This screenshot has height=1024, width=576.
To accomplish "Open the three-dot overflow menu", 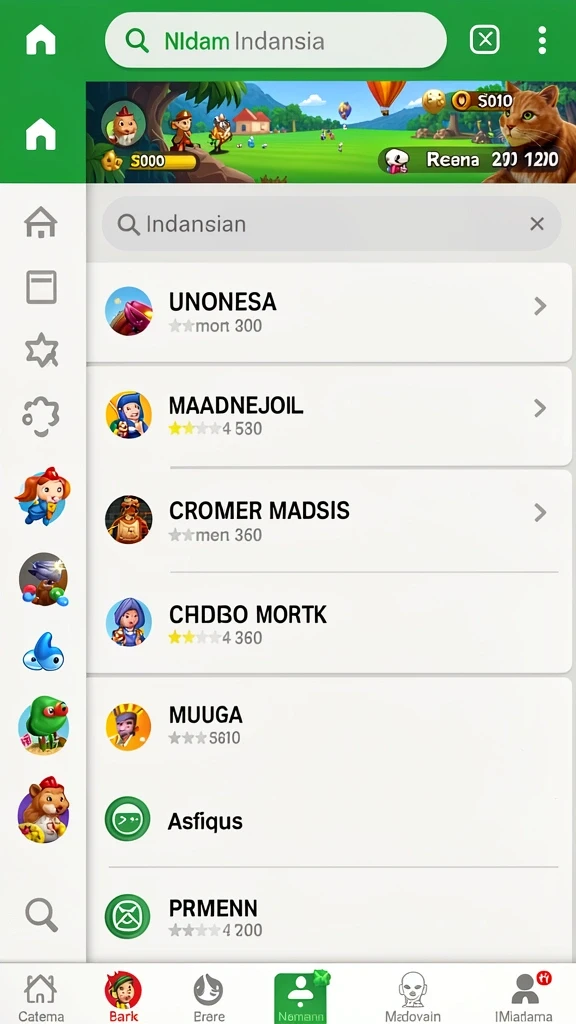I will pos(541,40).
